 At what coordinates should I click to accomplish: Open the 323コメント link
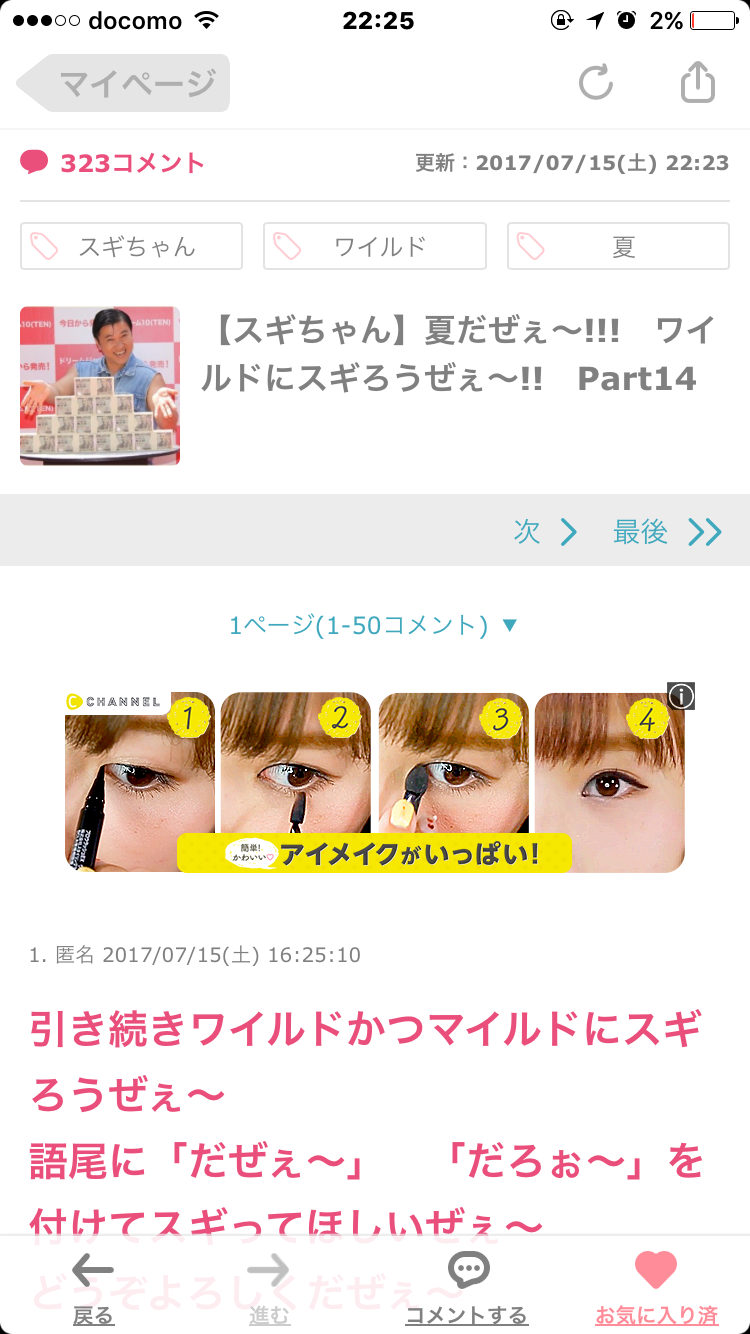pyautogui.click(x=113, y=163)
